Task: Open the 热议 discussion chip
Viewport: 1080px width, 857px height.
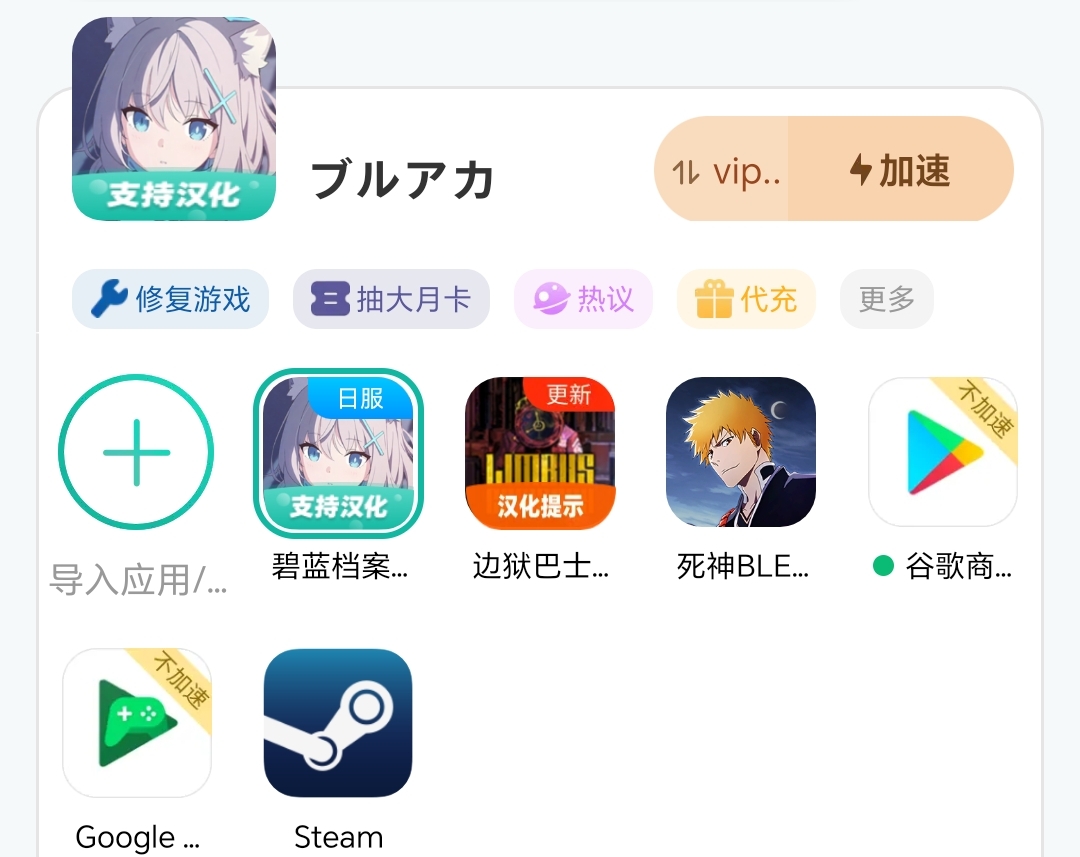Action: [583, 299]
